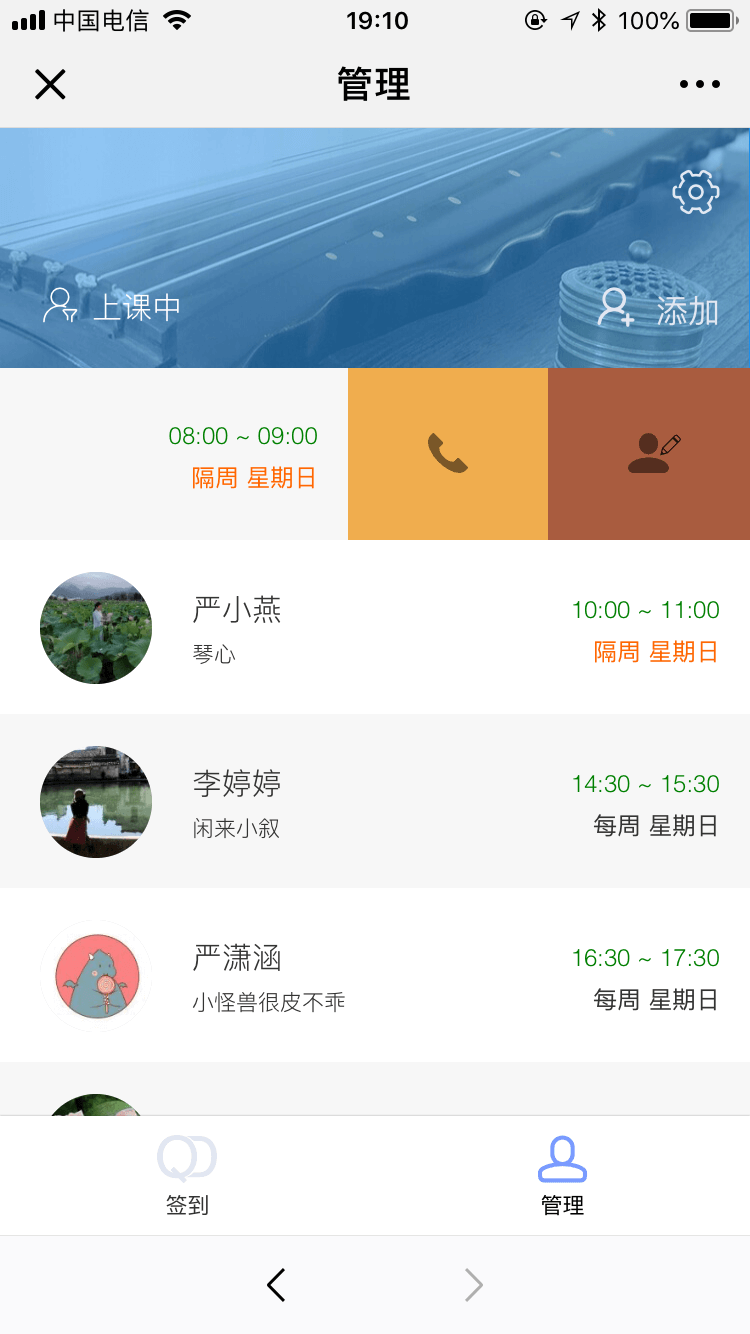
Task: Call the student via orange phone button
Action: point(448,454)
